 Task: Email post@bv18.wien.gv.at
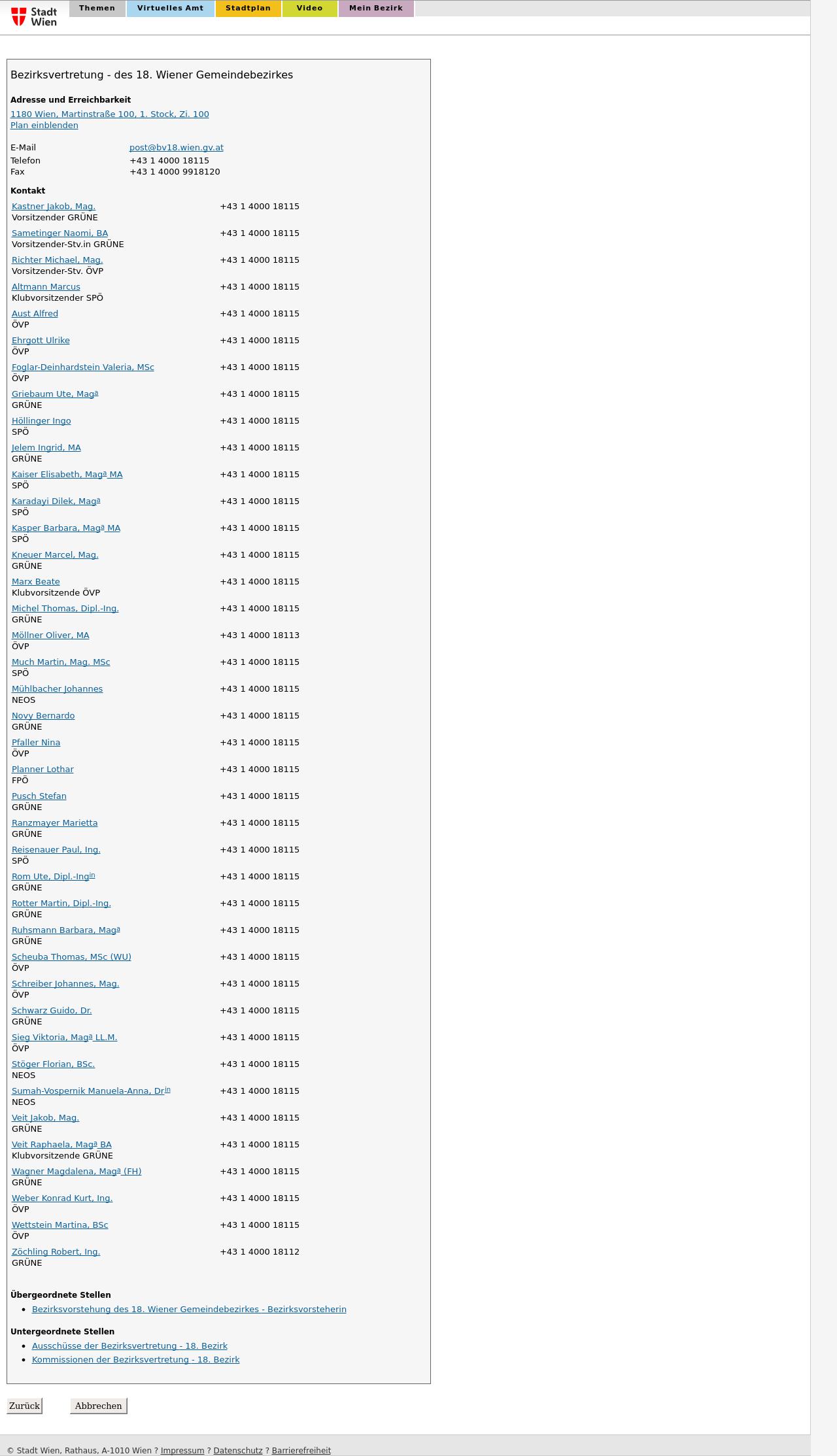[x=177, y=148]
